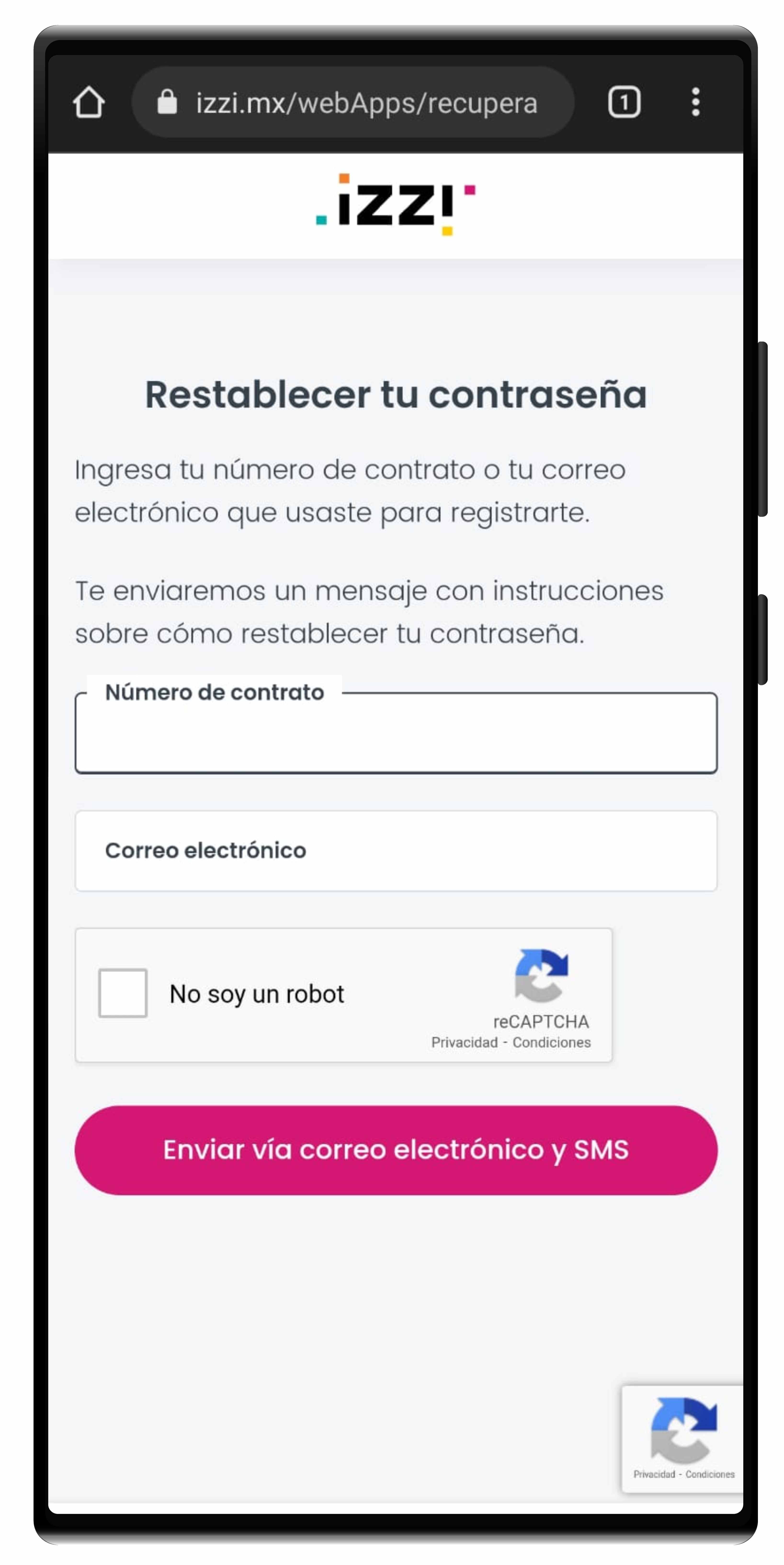
Task: Tap the izzi logo at the page top
Action: (392, 206)
